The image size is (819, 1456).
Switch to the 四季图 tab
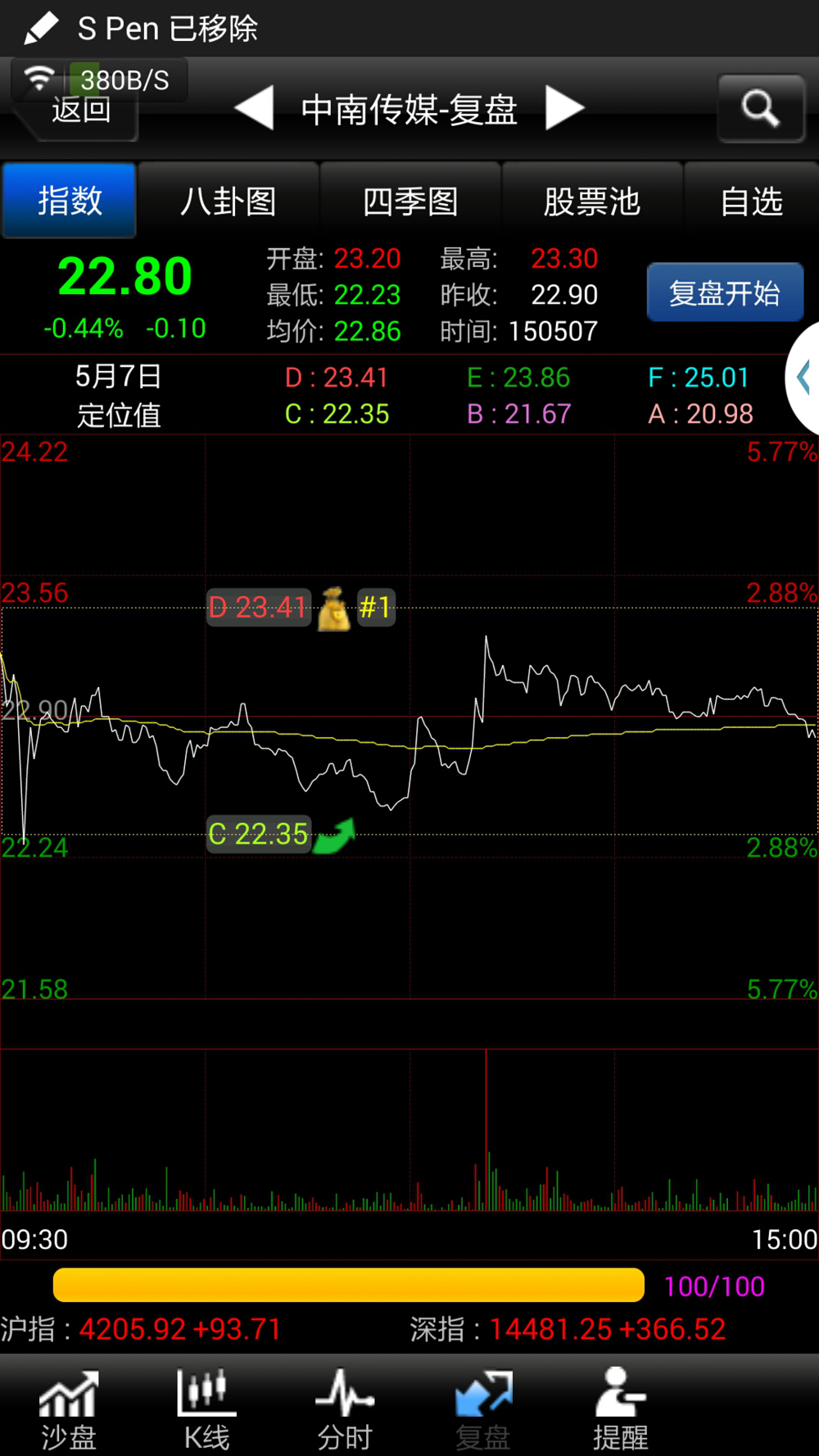coord(410,201)
